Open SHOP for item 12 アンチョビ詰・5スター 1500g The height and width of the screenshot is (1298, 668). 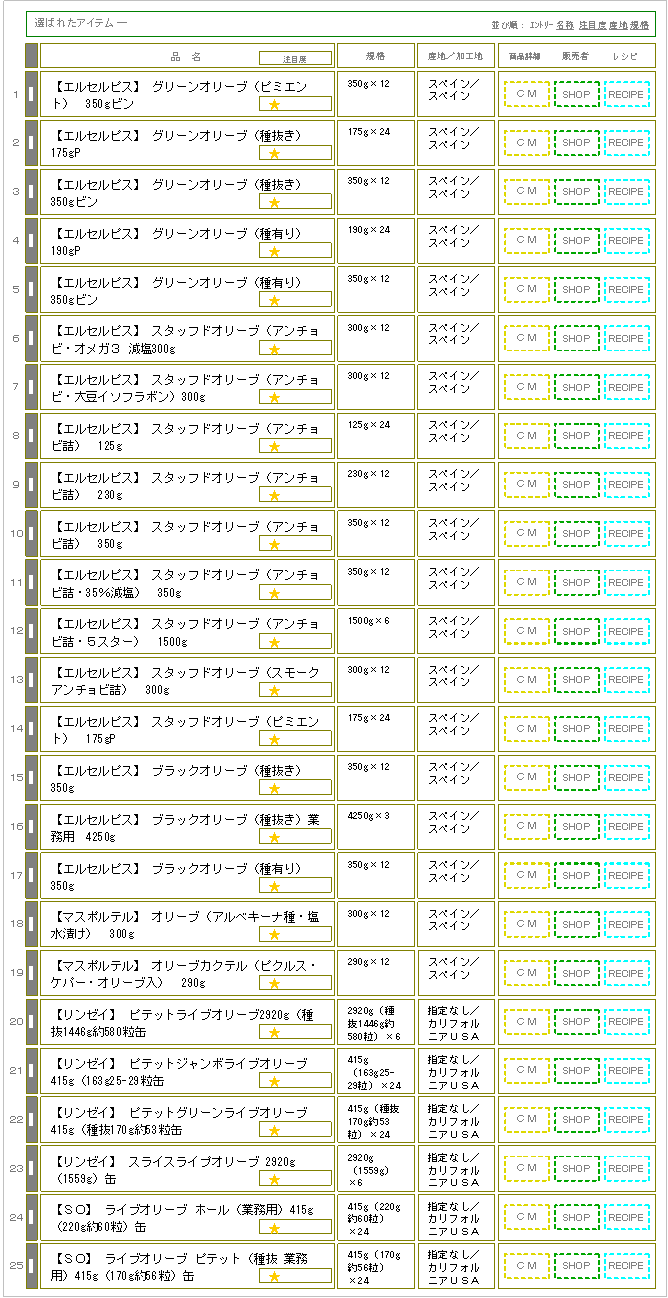click(577, 632)
